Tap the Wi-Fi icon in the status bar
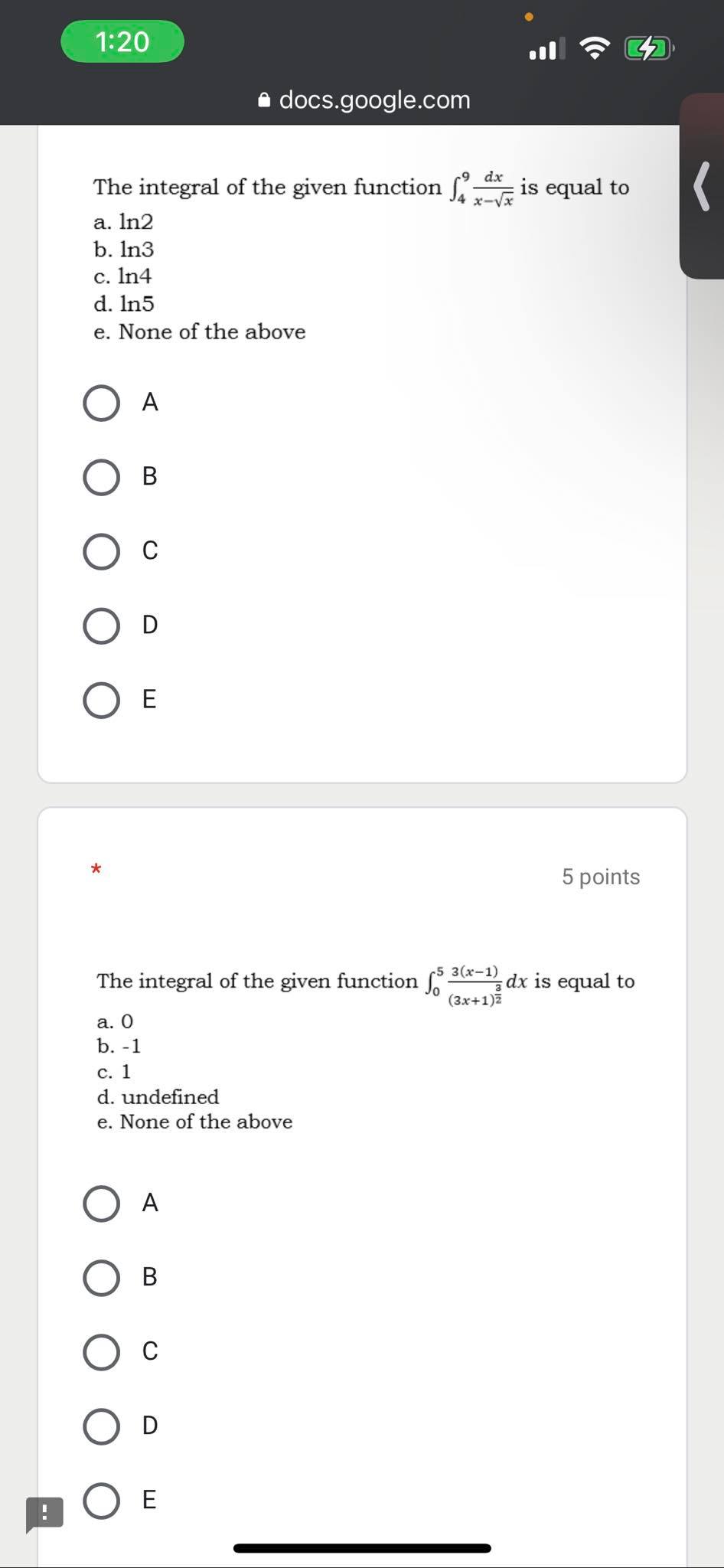This screenshot has height=1568, width=724. tap(593, 48)
